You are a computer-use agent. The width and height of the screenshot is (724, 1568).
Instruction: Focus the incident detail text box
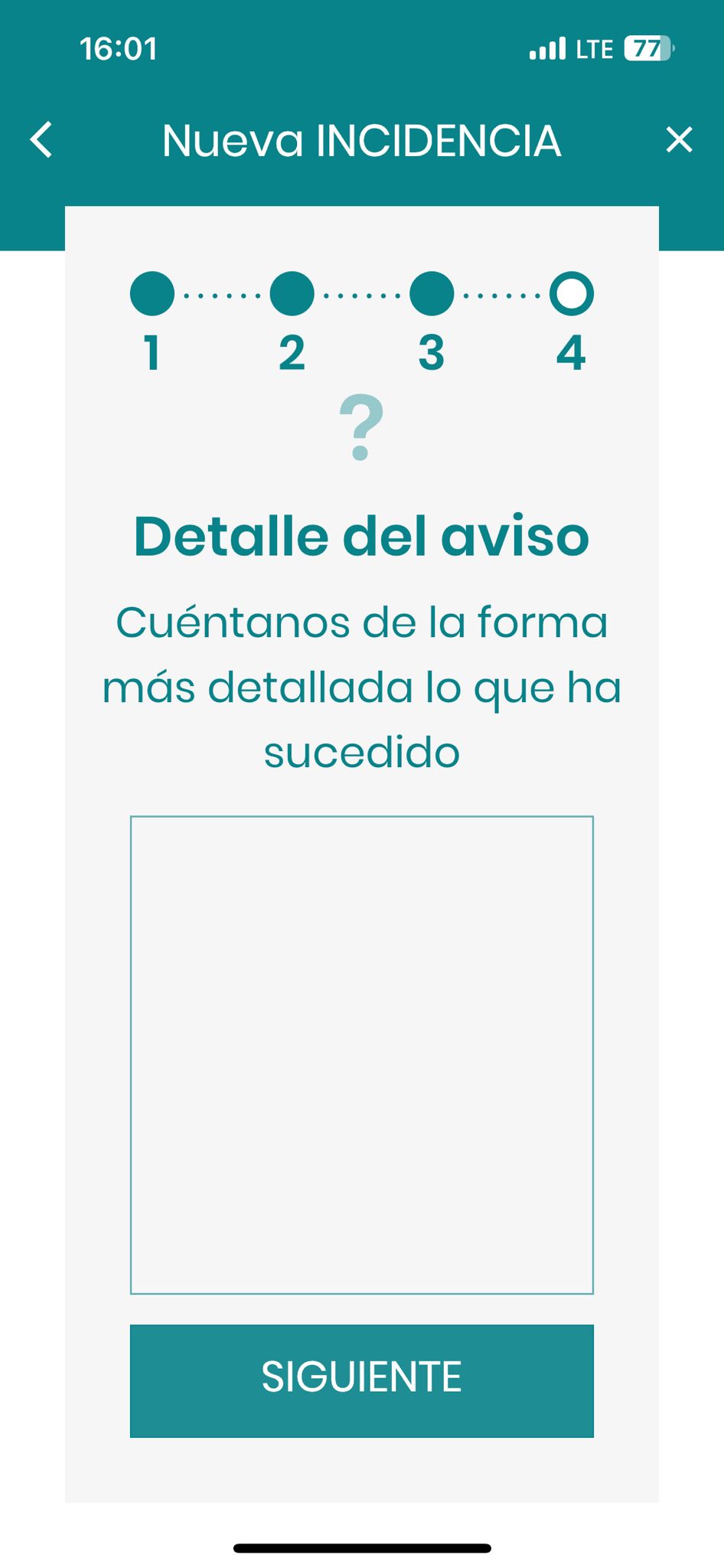pyautogui.click(x=362, y=1055)
